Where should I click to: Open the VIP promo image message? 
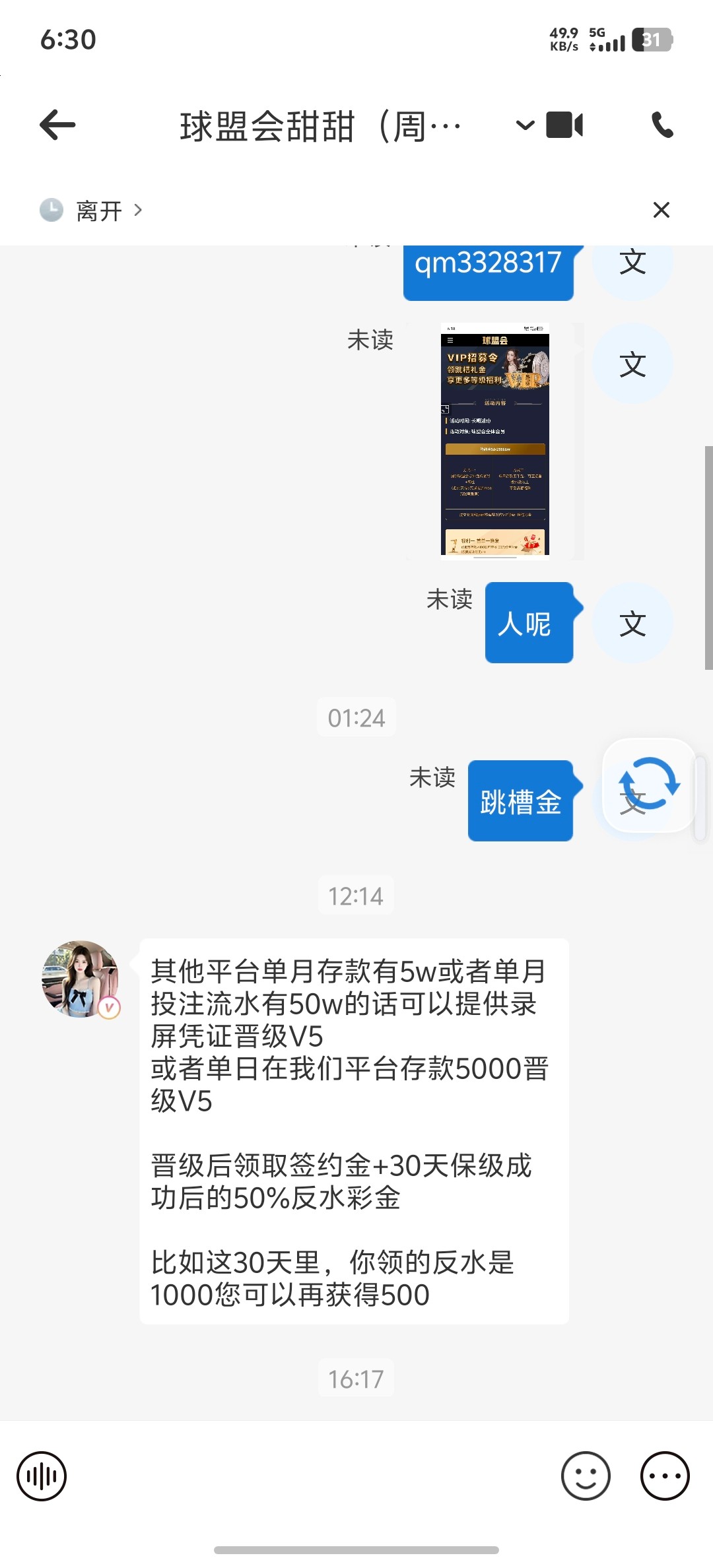click(495, 441)
